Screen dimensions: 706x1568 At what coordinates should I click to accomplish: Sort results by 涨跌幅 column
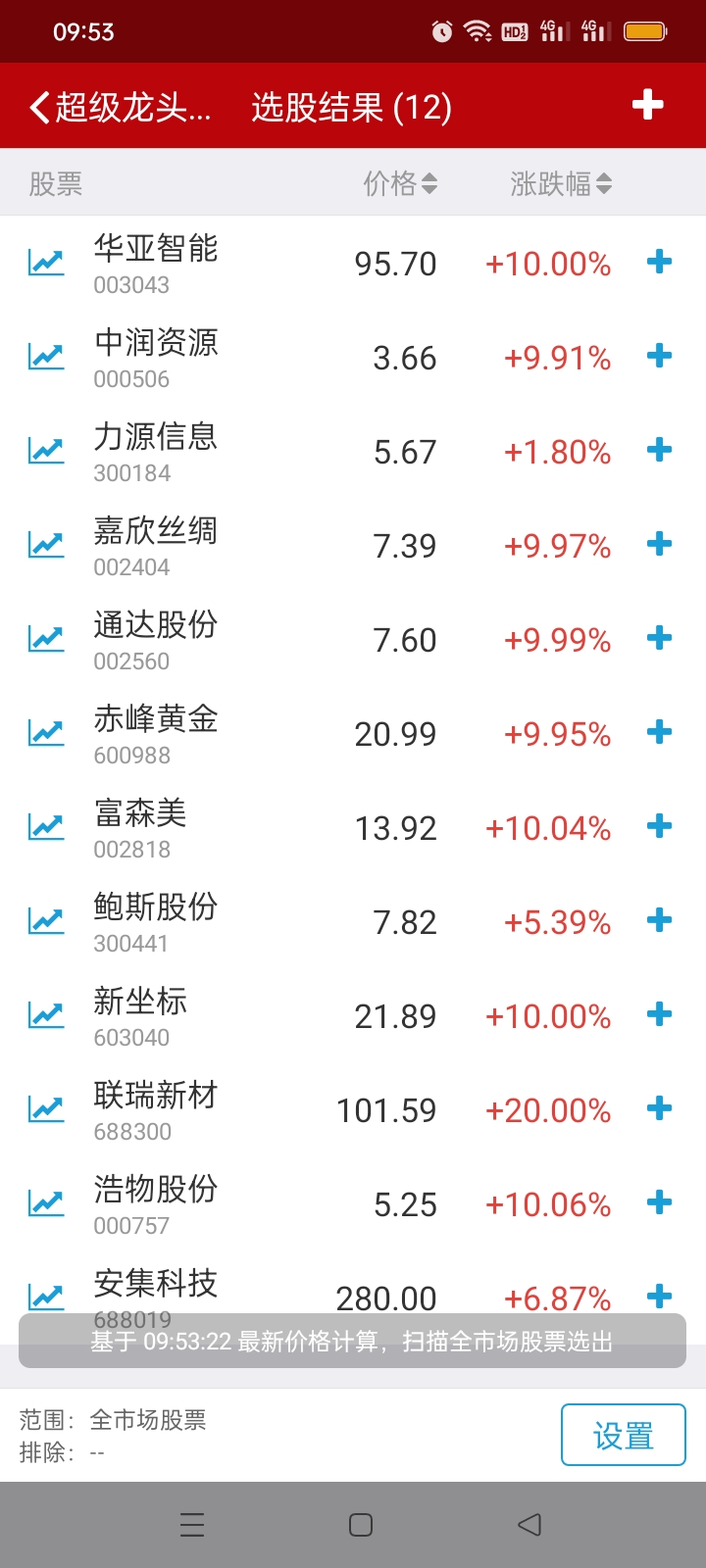click(x=561, y=183)
